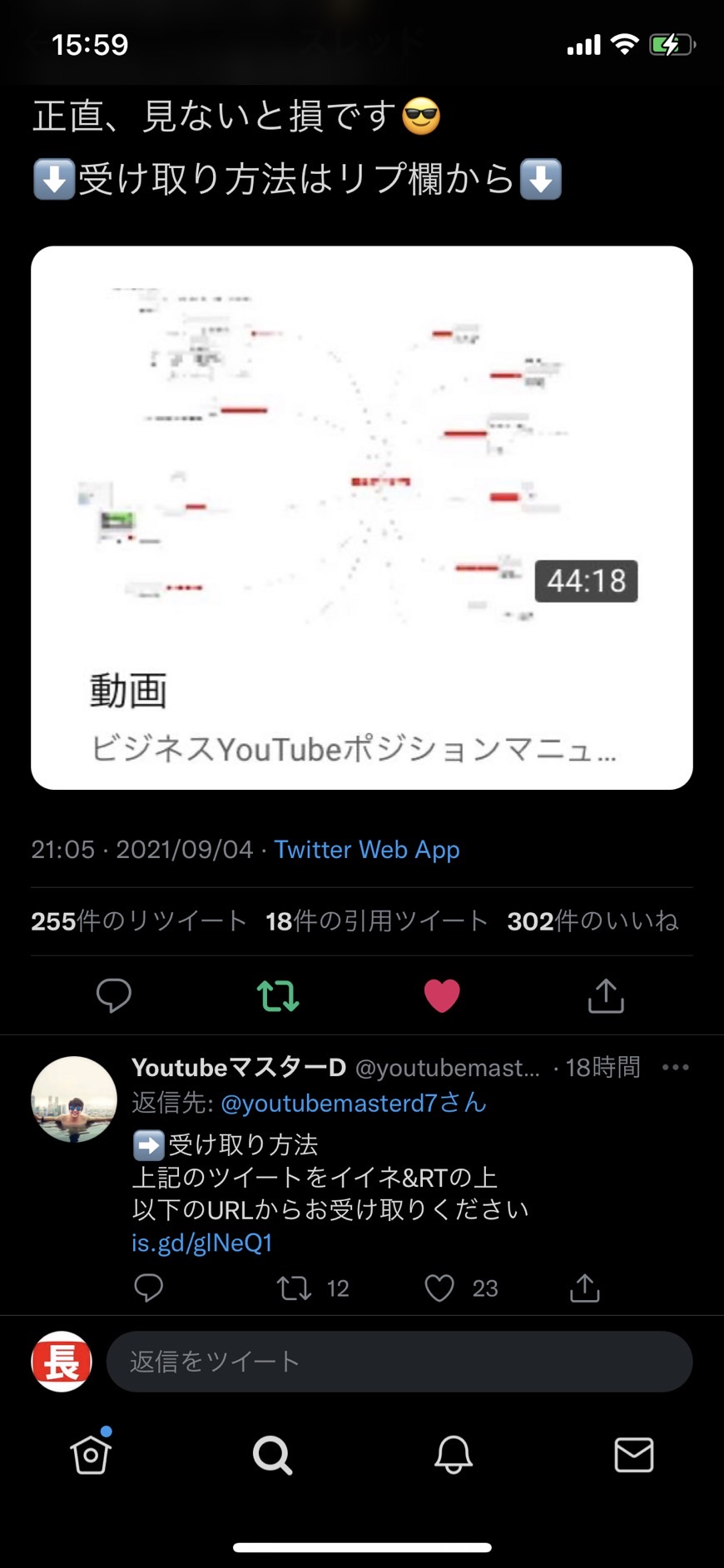Open the 44:18 video card
This screenshot has width=724, height=1568.
click(362, 517)
